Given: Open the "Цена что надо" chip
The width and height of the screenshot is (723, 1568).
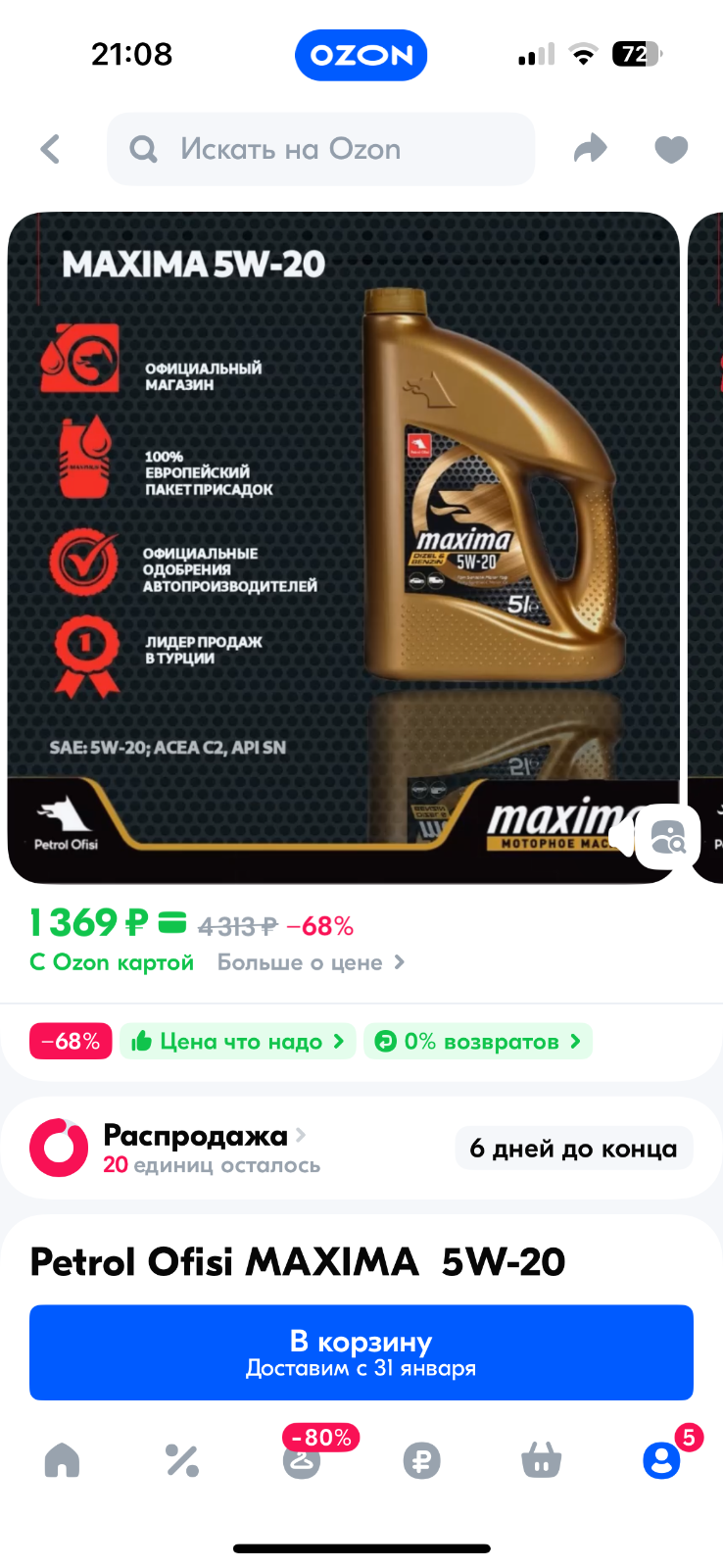Looking at the screenshot, I should 238,1041.
